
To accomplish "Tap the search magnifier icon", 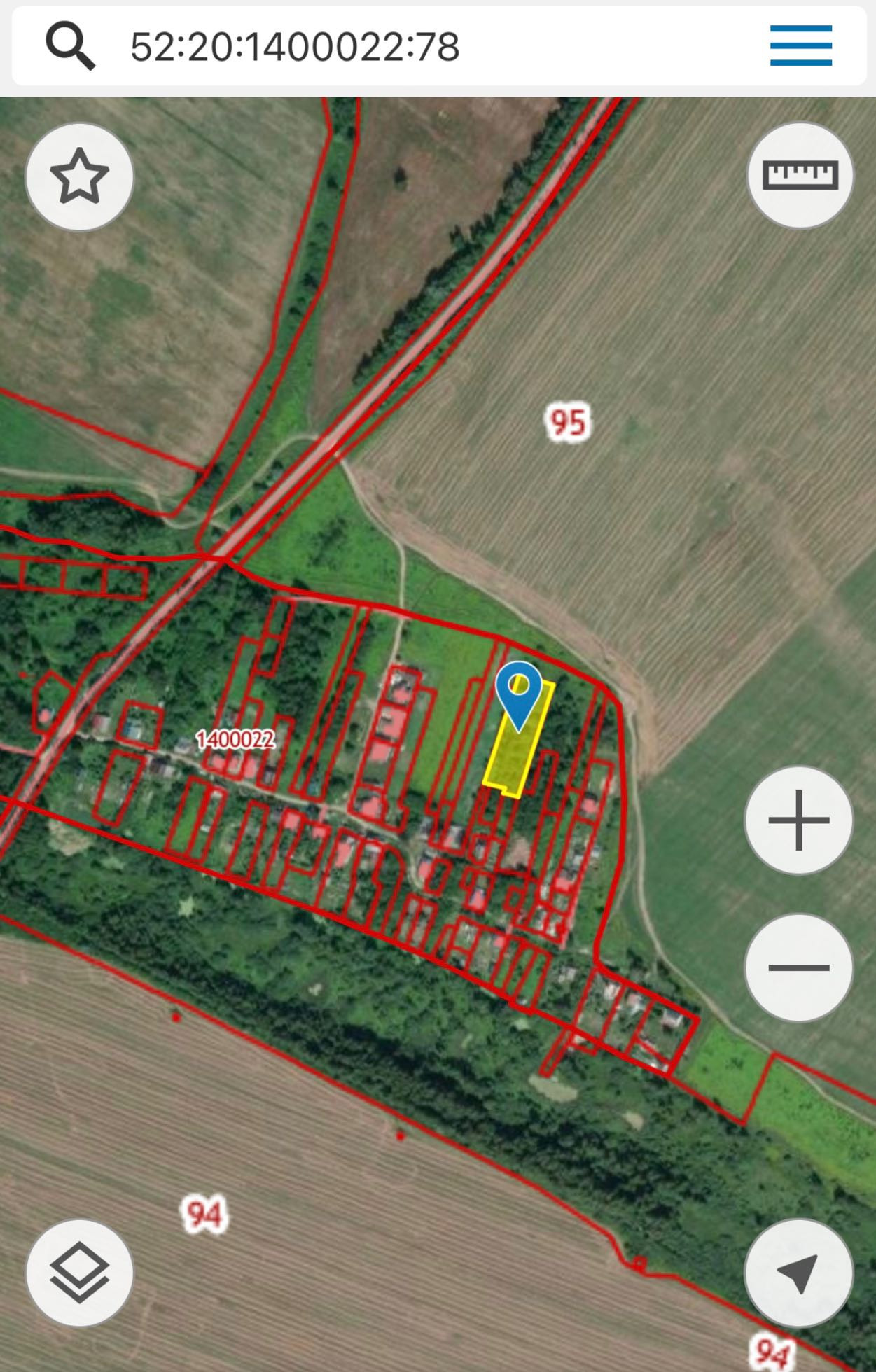I will click(70, 45).
